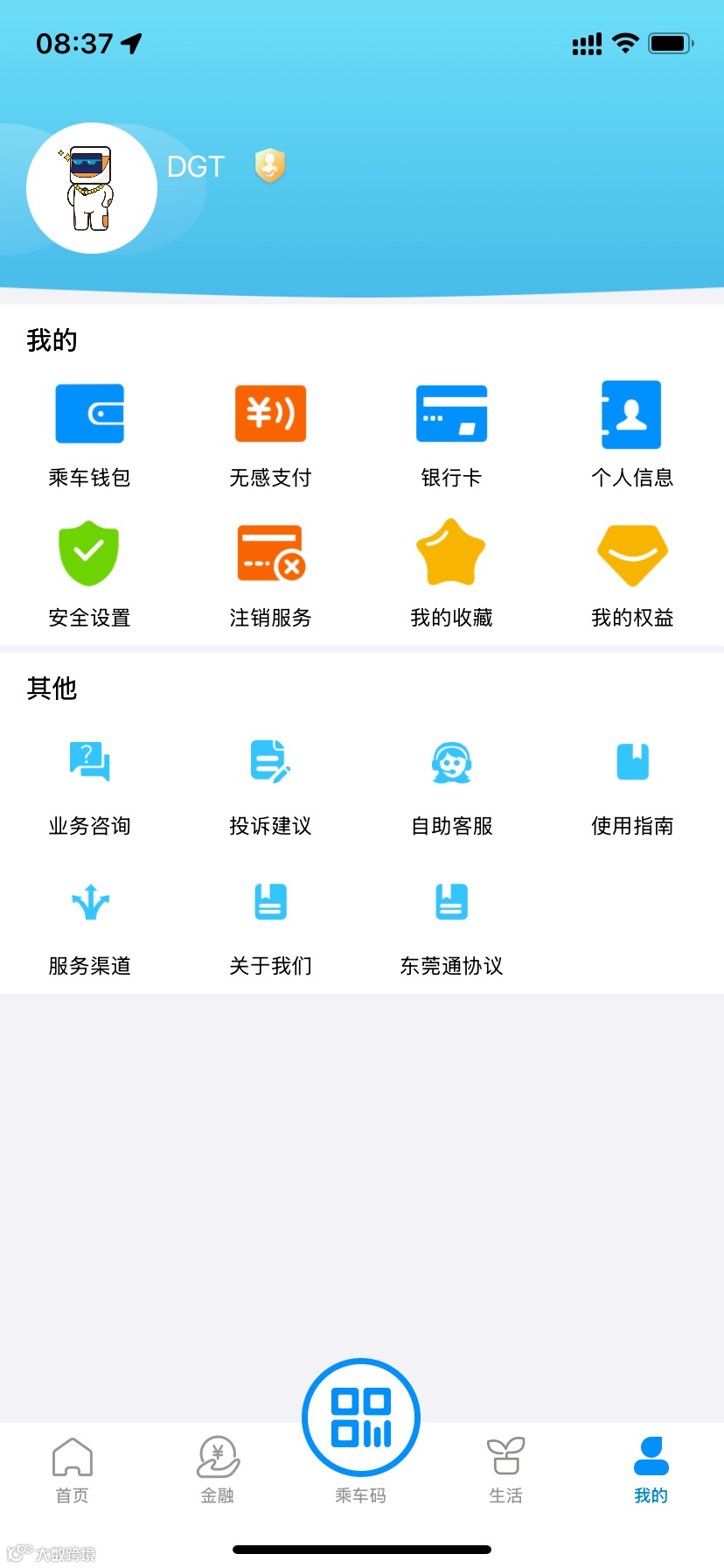This screenshot has height=1568, width=724.
Task: Open 服务渠道 service channels
Action: [x=89, y=923]
